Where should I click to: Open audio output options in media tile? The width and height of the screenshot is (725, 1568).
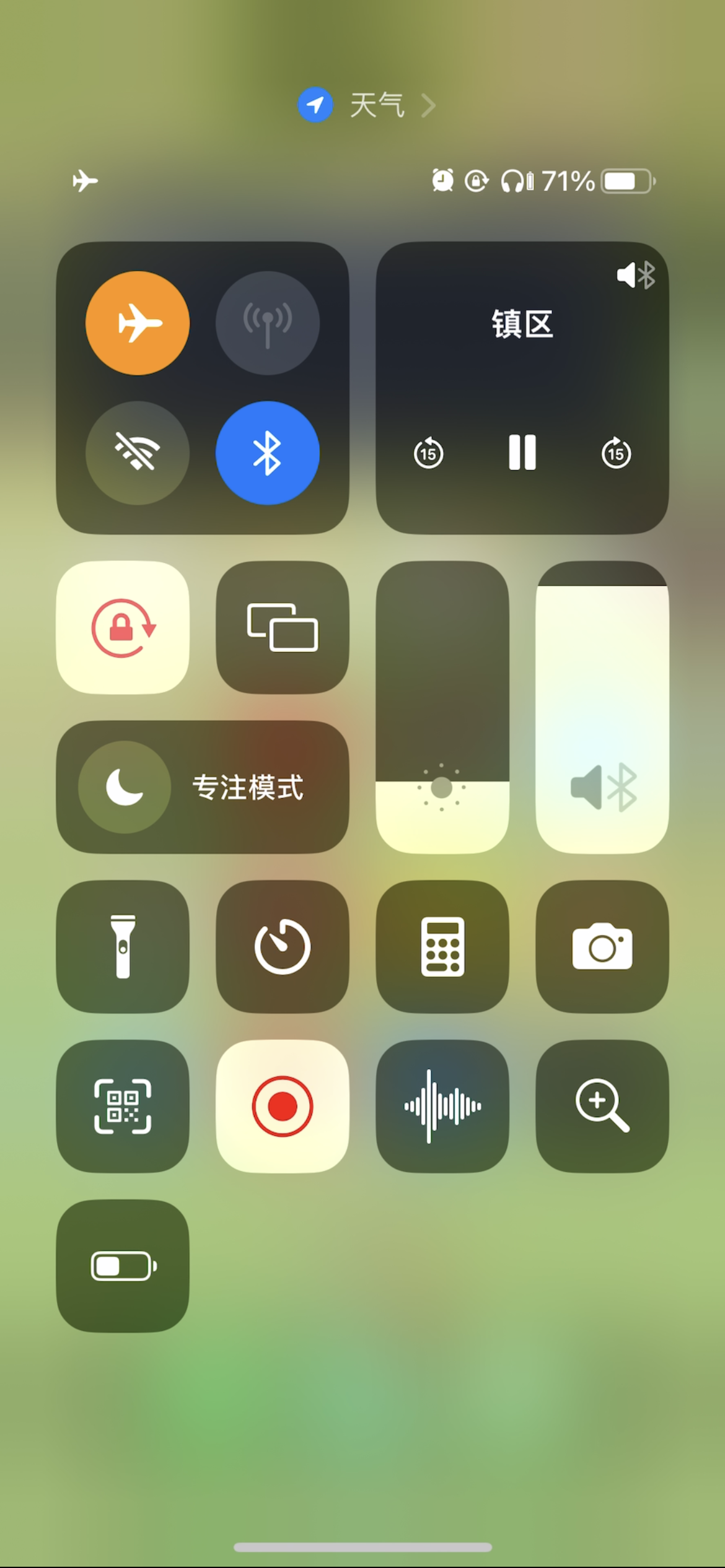[636, 275]
